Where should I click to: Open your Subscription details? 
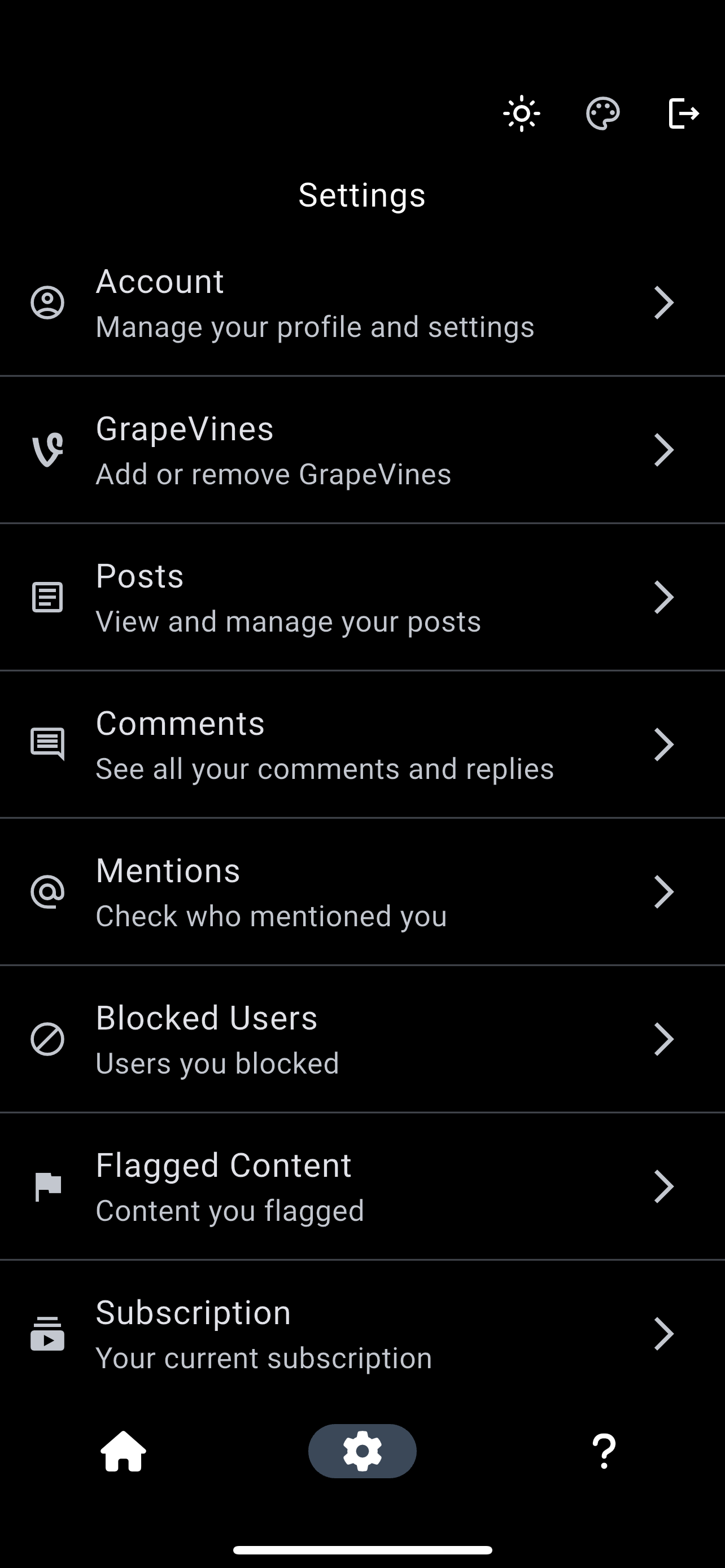pyautogui.click(x=362, y=1334)
